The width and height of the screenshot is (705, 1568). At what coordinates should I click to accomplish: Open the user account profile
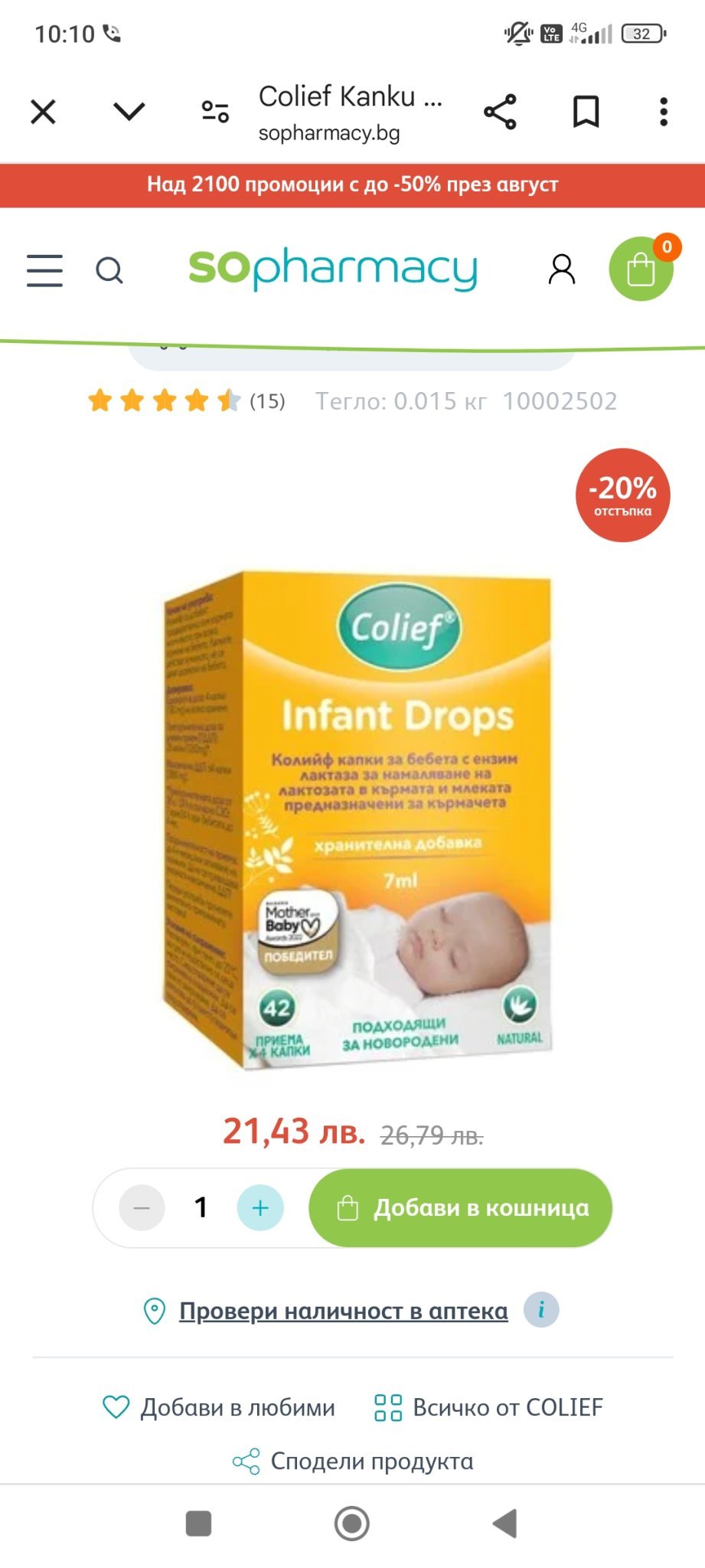click(x=561, y=269)
